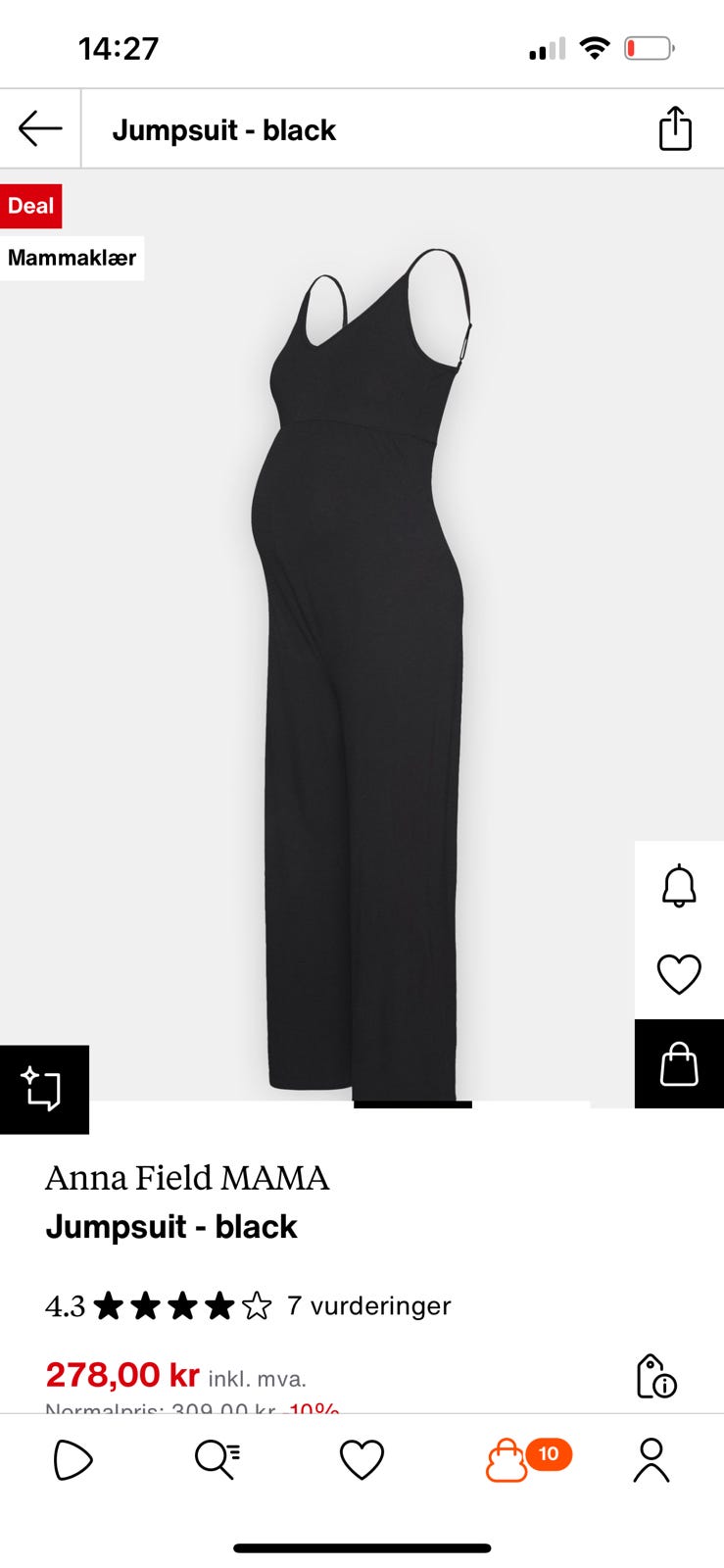
Task: Share this jumpsuit product
Action: click(x=675, y=129)
